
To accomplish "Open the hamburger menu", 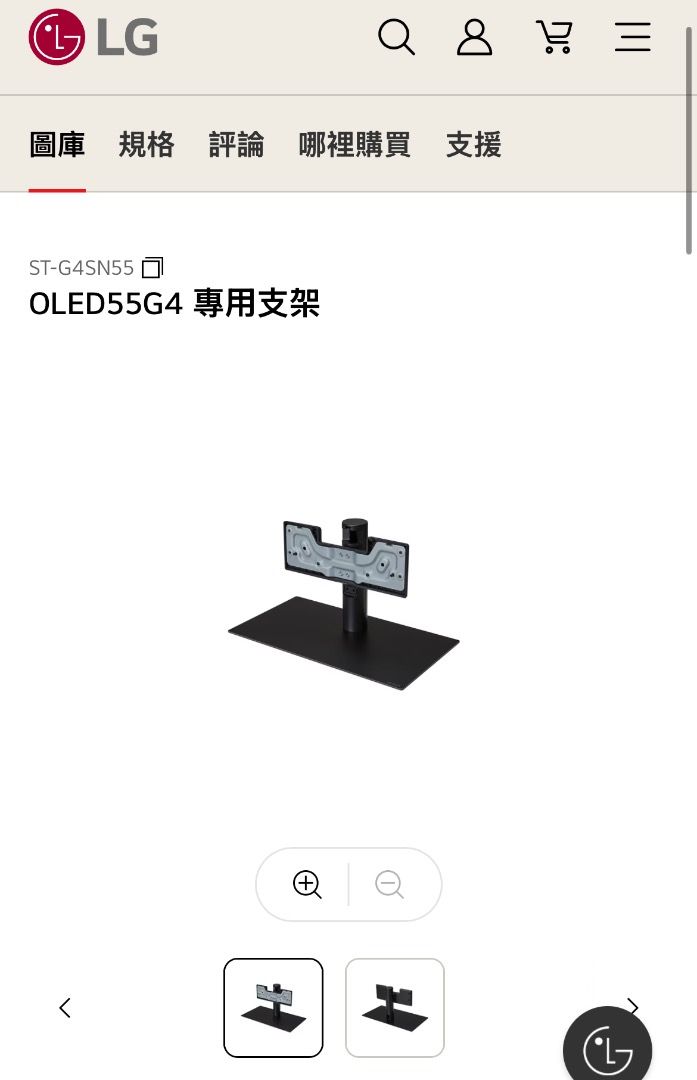I will coord(632,38).
